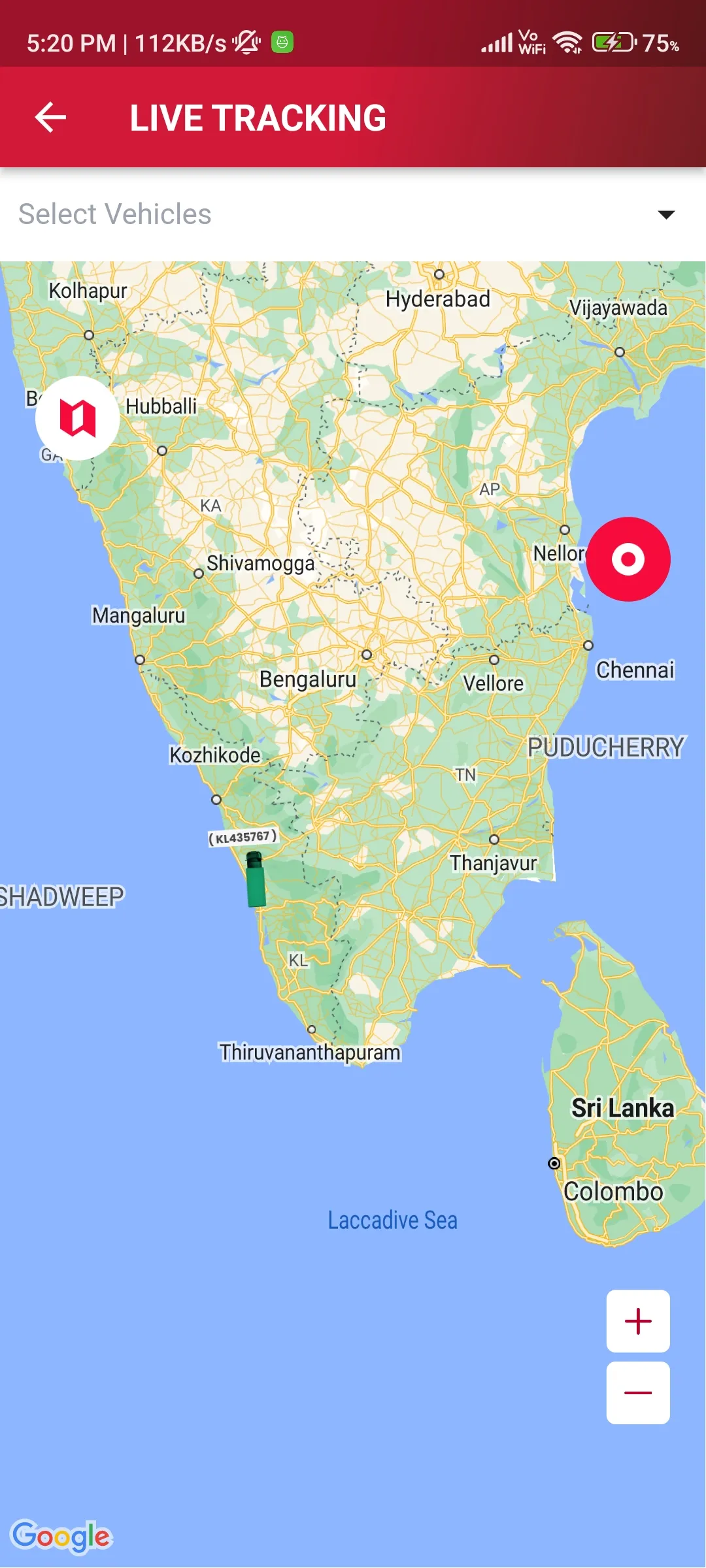Expand the Select Vehicles dropdown

point(665,214)
